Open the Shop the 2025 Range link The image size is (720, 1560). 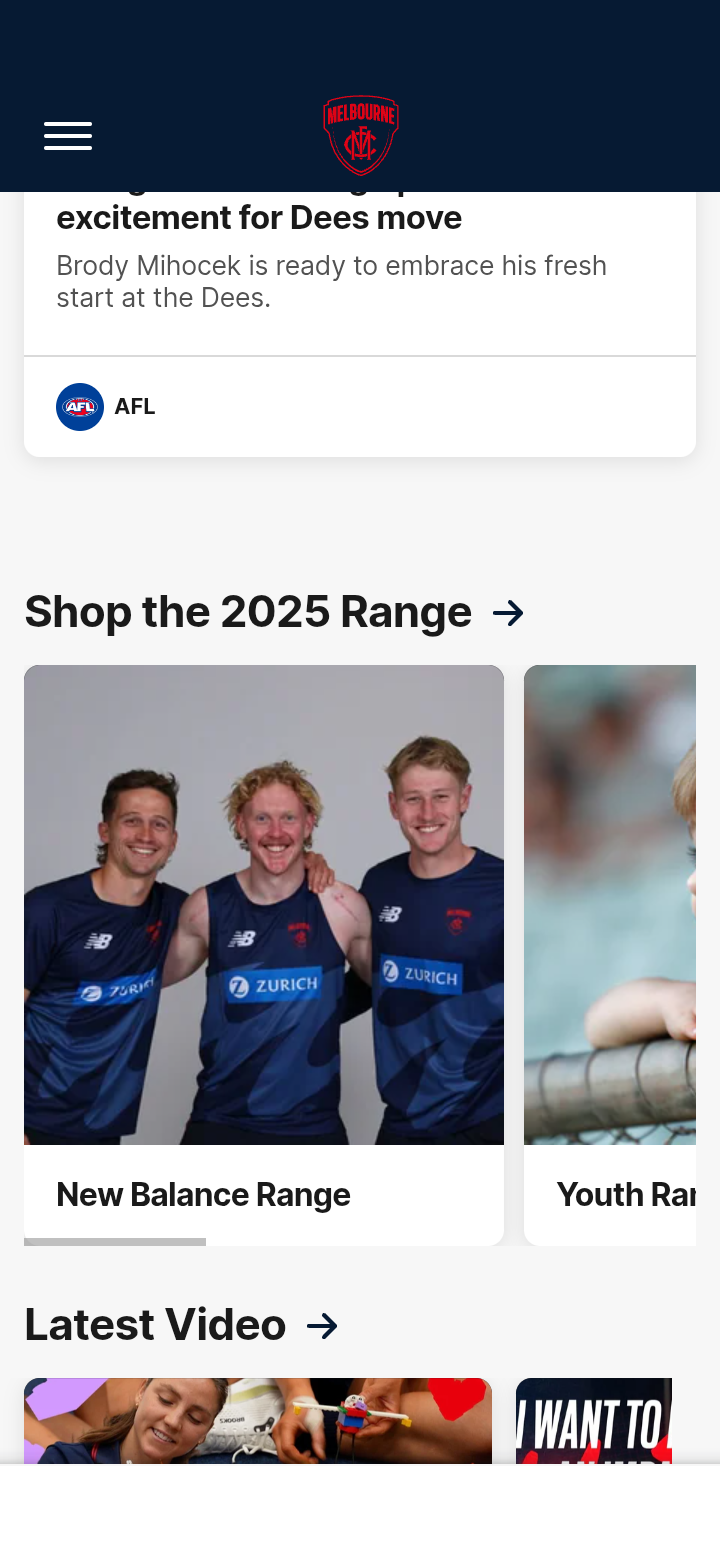[x=274, y=612]
